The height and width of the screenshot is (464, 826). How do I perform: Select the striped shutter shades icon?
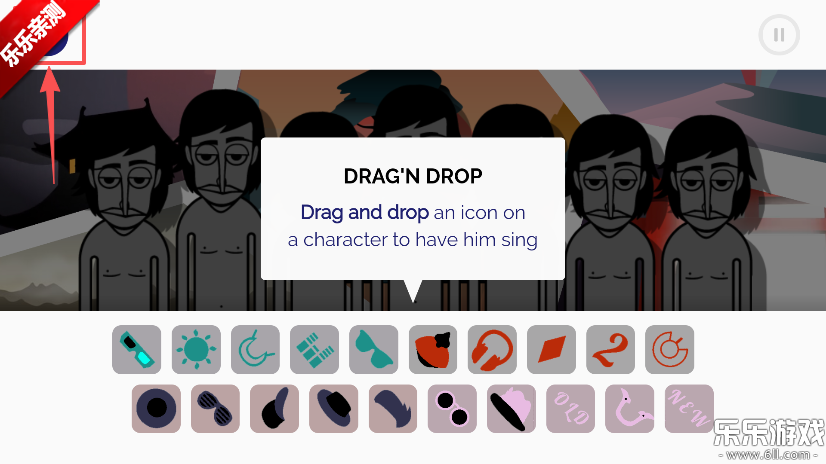point(215,408)
